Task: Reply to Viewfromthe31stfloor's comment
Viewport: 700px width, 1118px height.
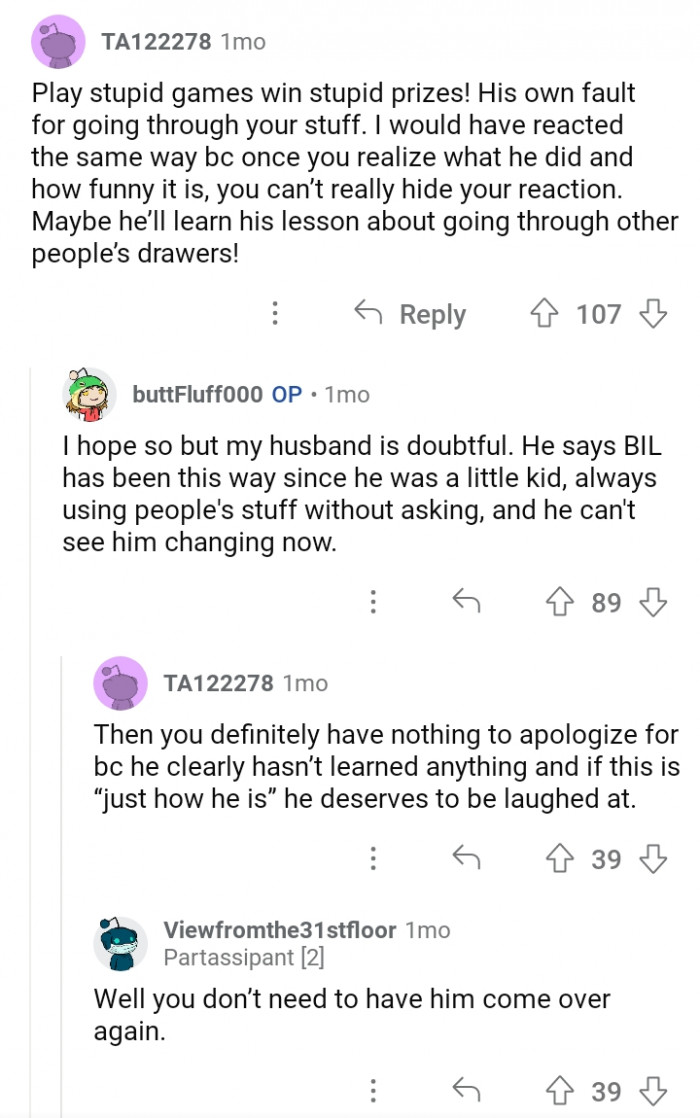Action: [467, 1091]
